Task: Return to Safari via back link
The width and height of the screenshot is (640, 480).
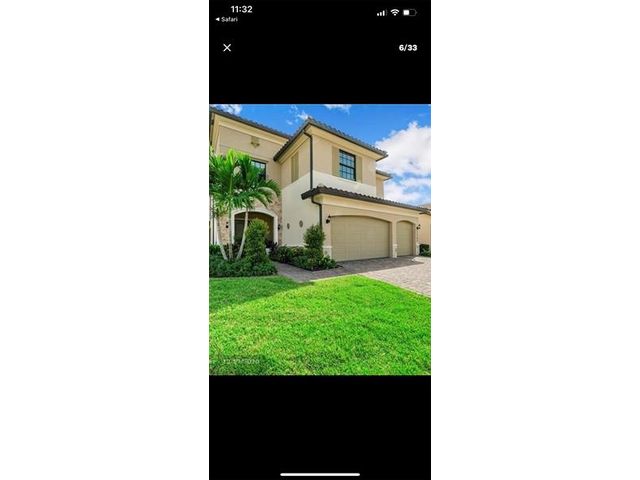Action: [227, 19]
